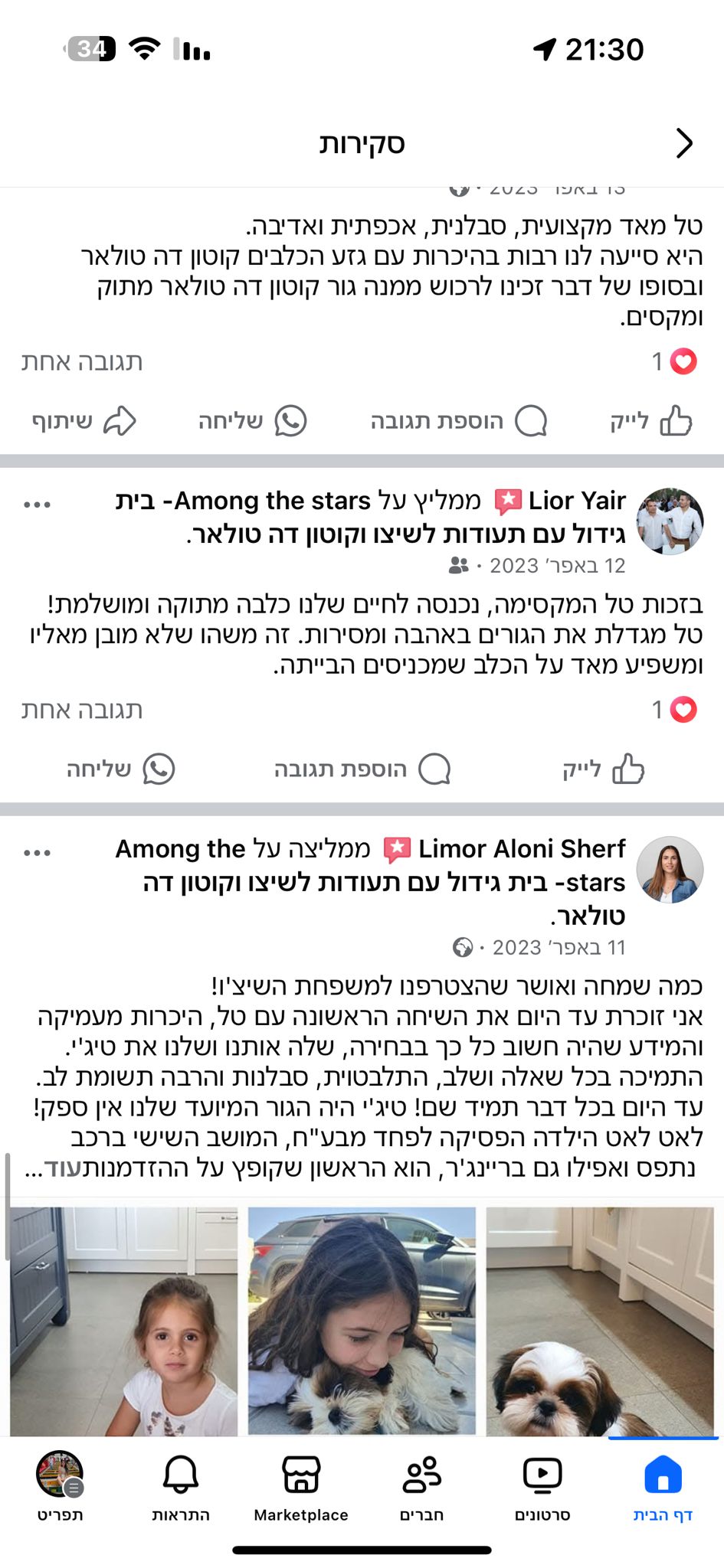Open Limor Aloni Sherf's profile picture
724x1568 pixels.
pyautogui.click(x=670, y=869)
